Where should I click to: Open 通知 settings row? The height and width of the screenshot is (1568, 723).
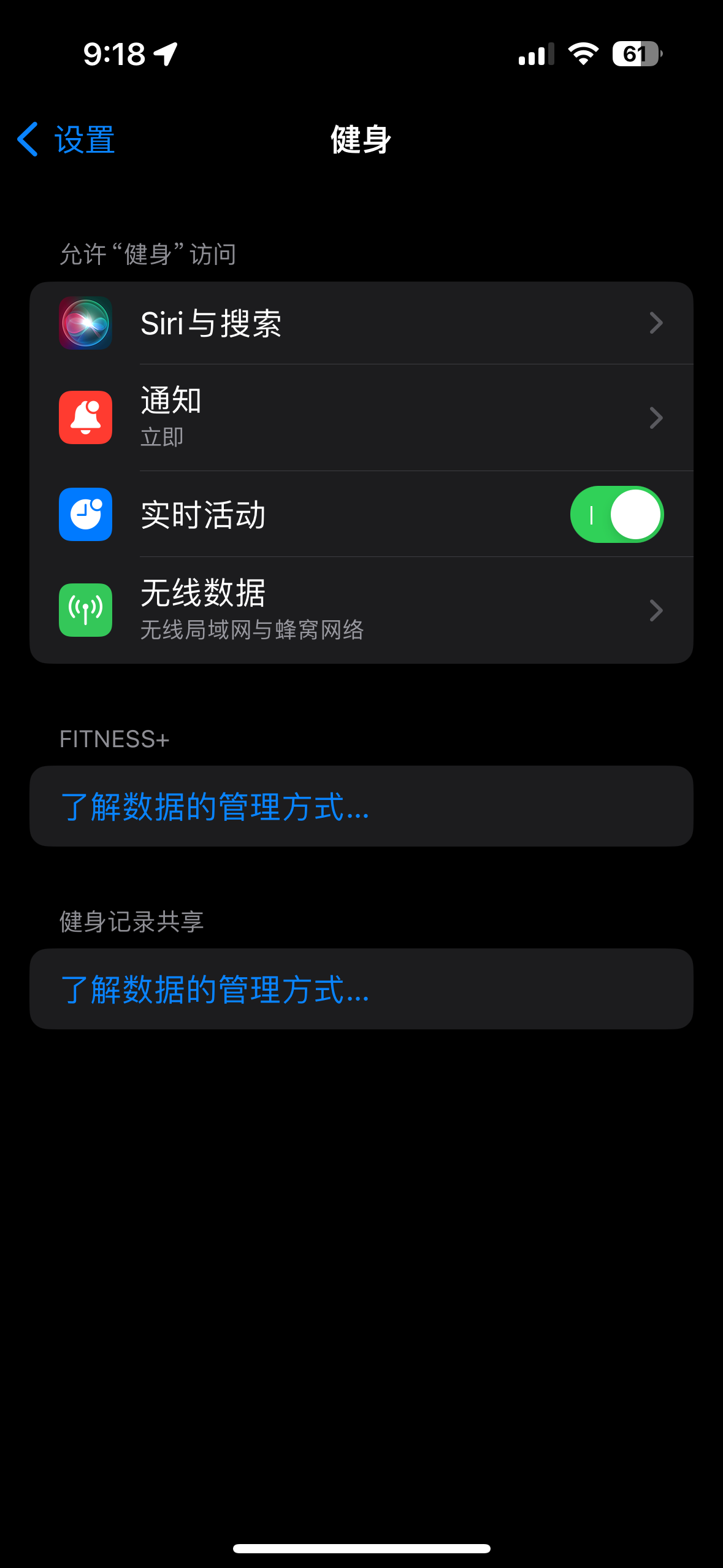361,418
